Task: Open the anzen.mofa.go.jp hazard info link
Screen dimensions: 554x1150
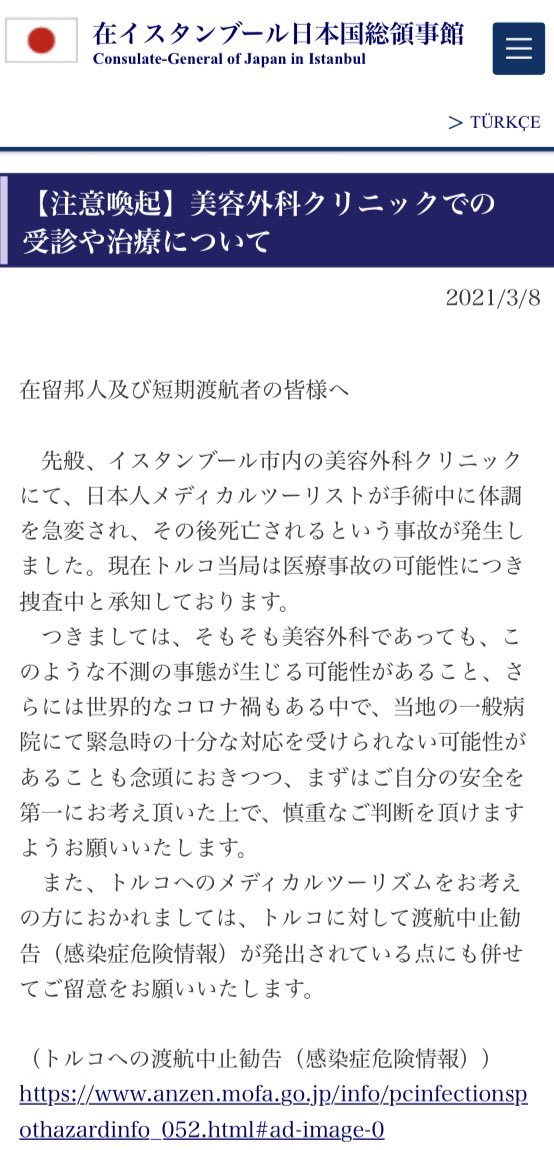Action: [x=273, y=1111]
